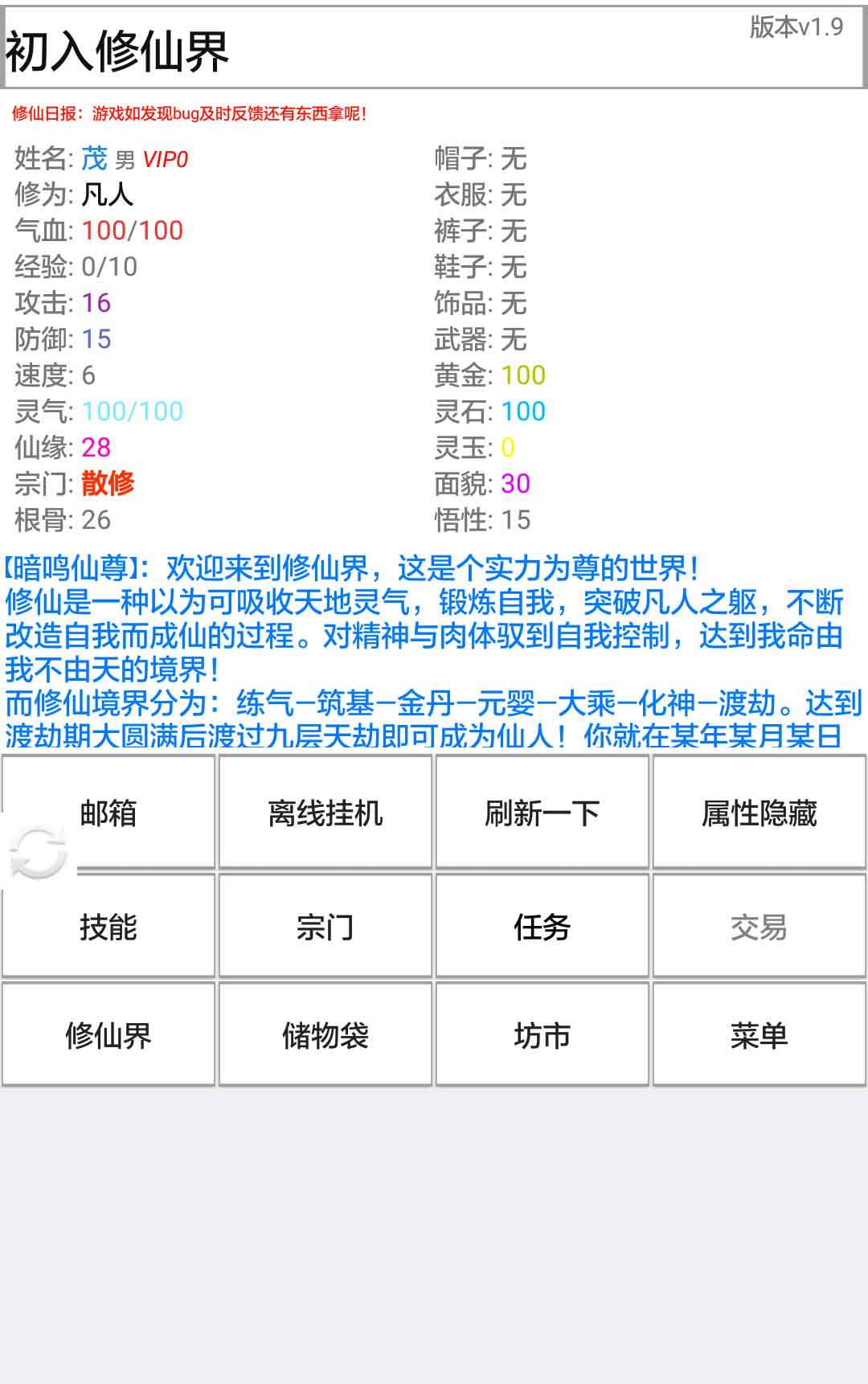Open 交易 trading
Viewport: 868px width, 1384px height.
(759, 927)
